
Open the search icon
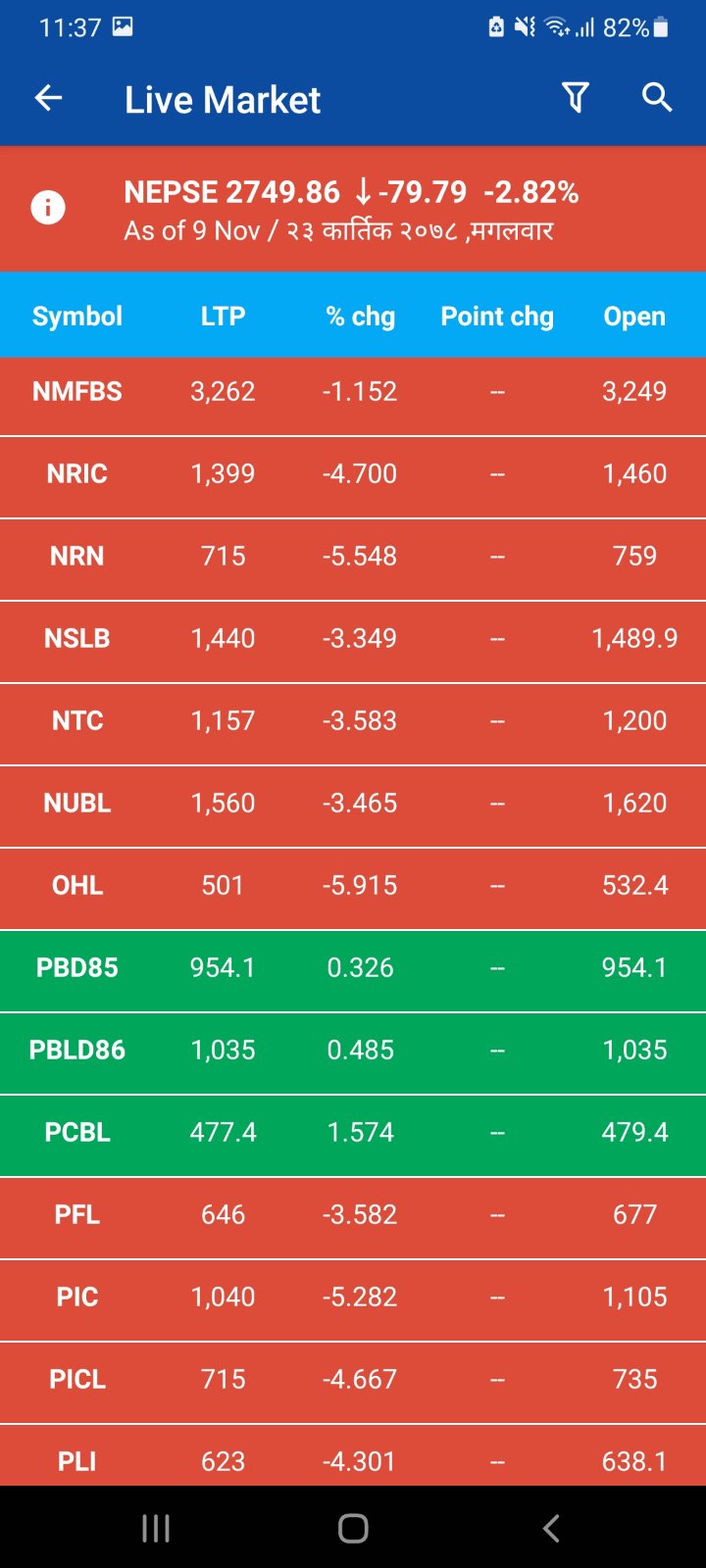click(657, 98)
